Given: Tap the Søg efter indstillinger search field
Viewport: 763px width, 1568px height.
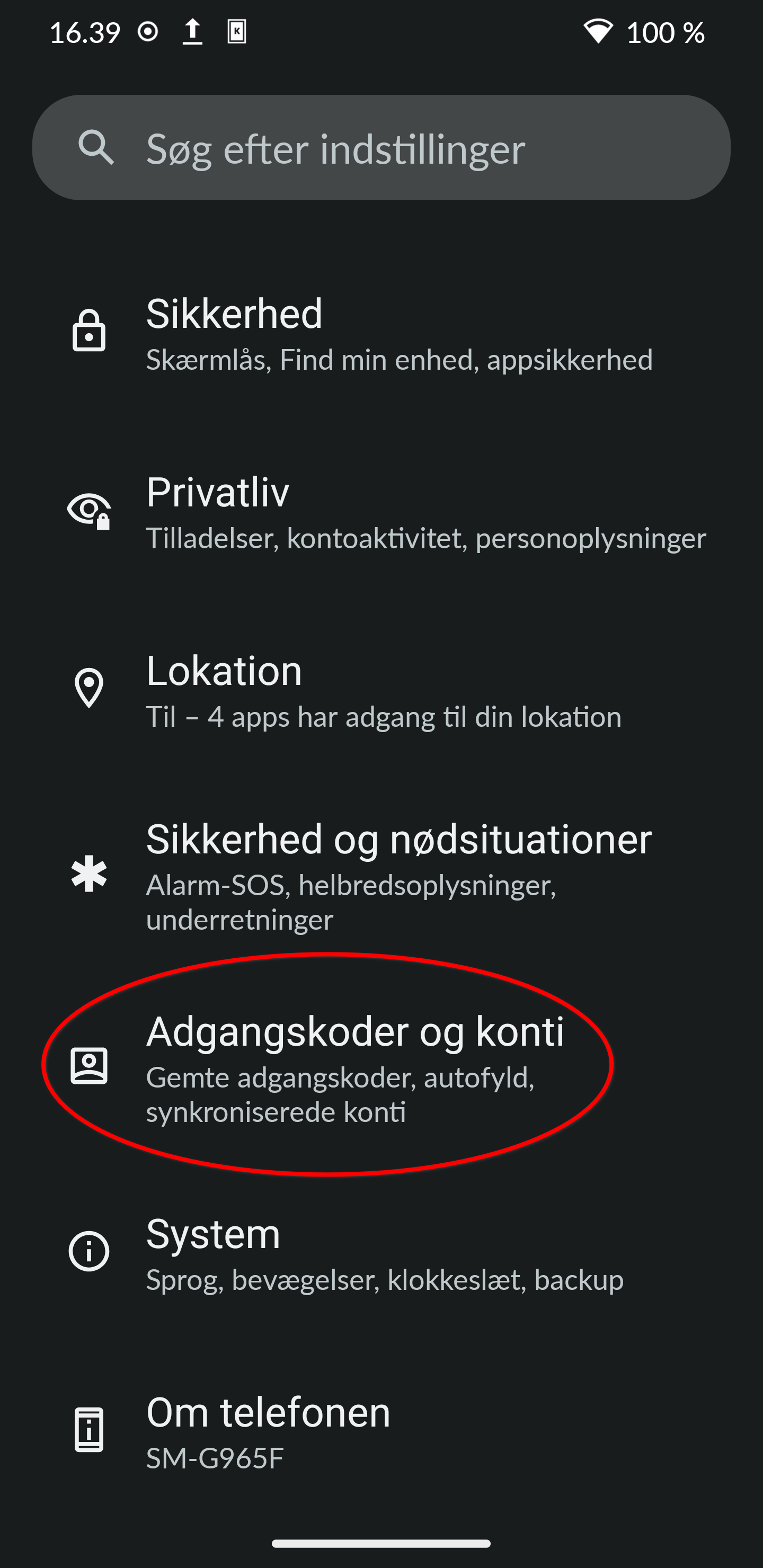Looking at the screenshot, I should (381, 147).
